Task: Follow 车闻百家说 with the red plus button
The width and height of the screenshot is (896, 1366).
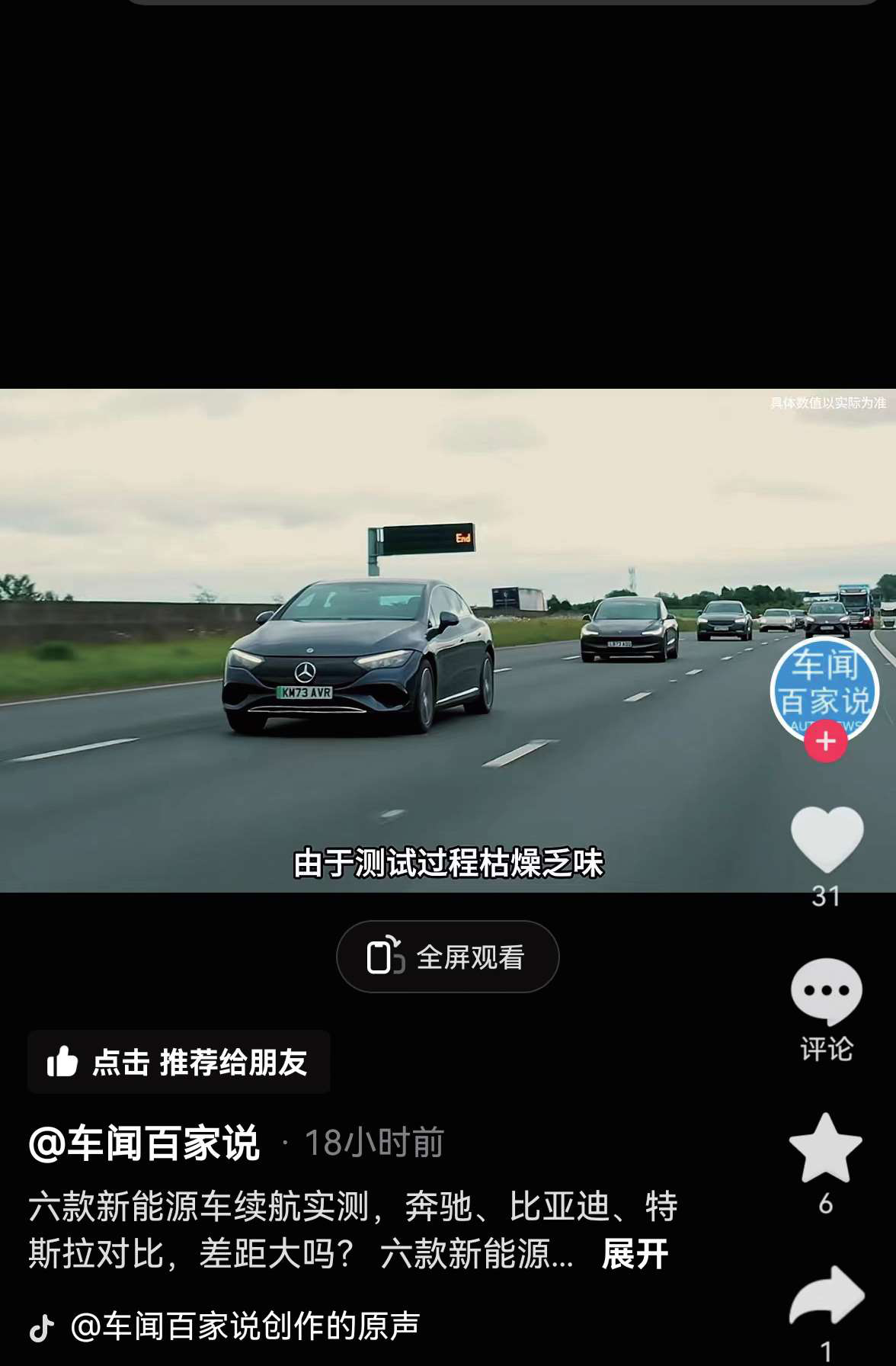Action: tap(826, 741)
